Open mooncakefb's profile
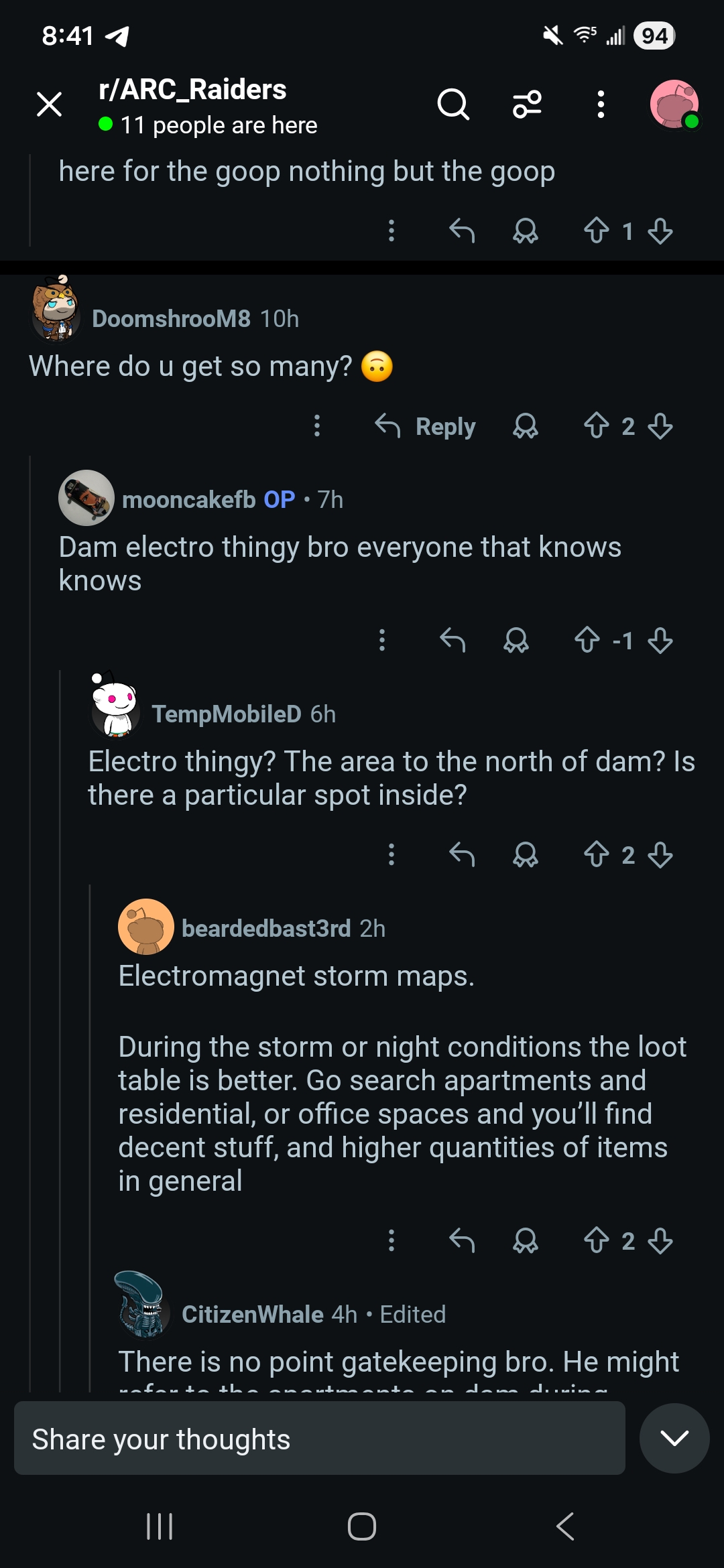This screenshot has height=1568, width=724. click(188, 499)
